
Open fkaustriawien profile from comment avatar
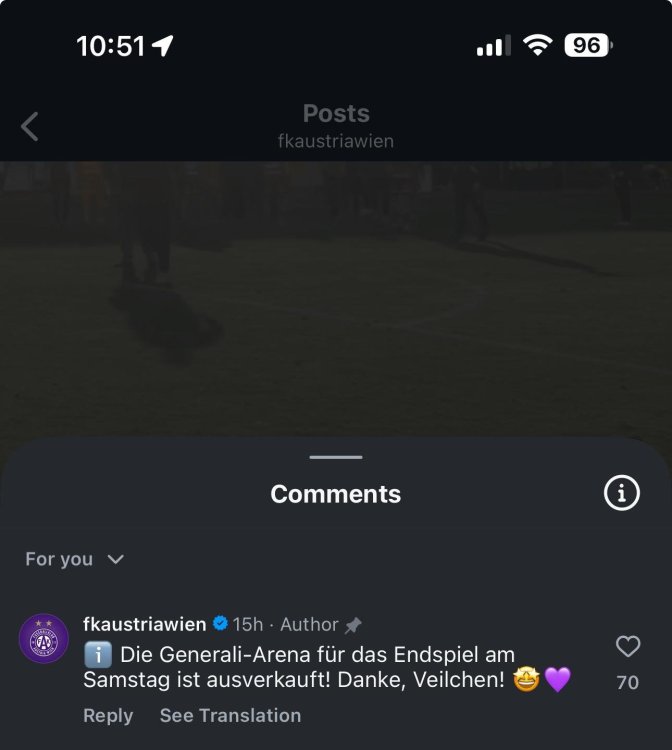44,638
